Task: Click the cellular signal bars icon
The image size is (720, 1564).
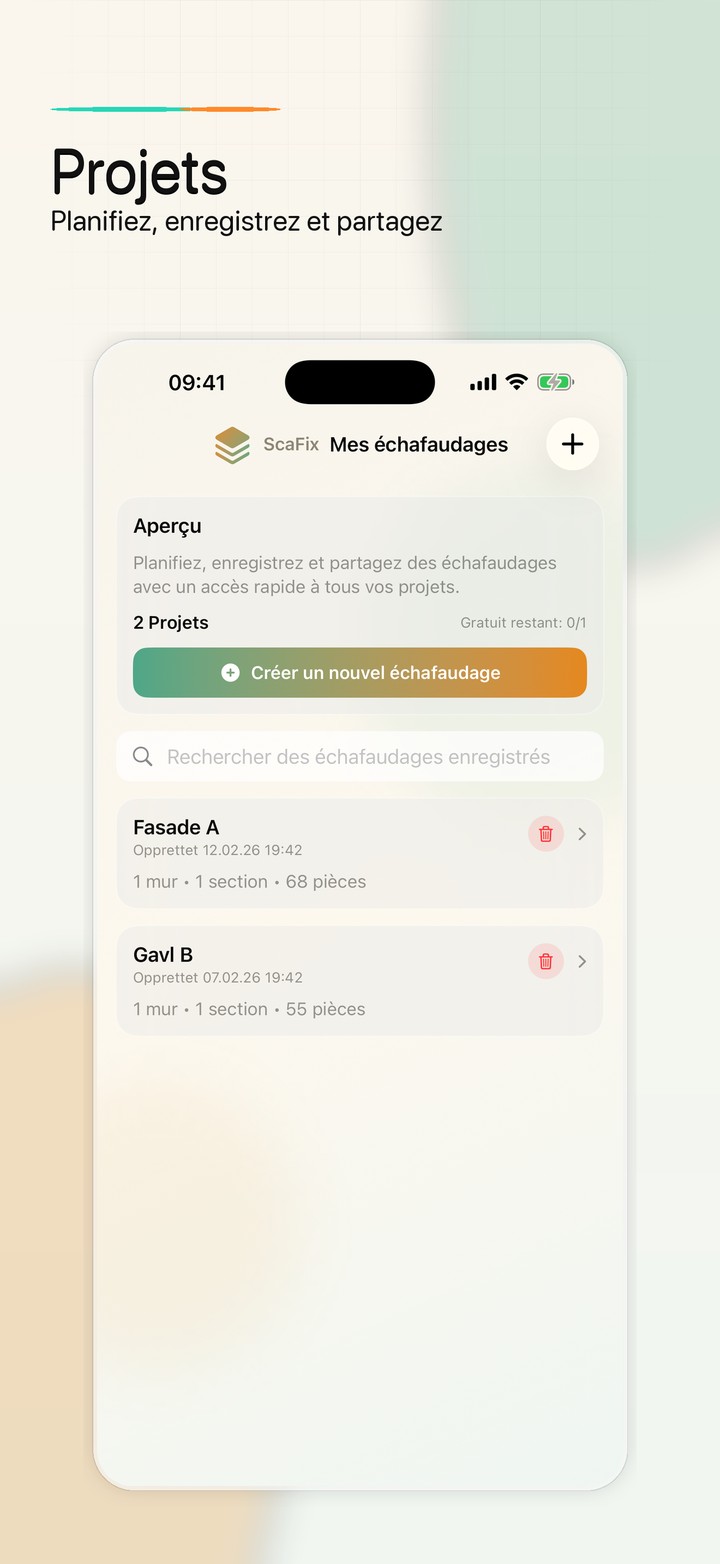Action: point(482,381)
